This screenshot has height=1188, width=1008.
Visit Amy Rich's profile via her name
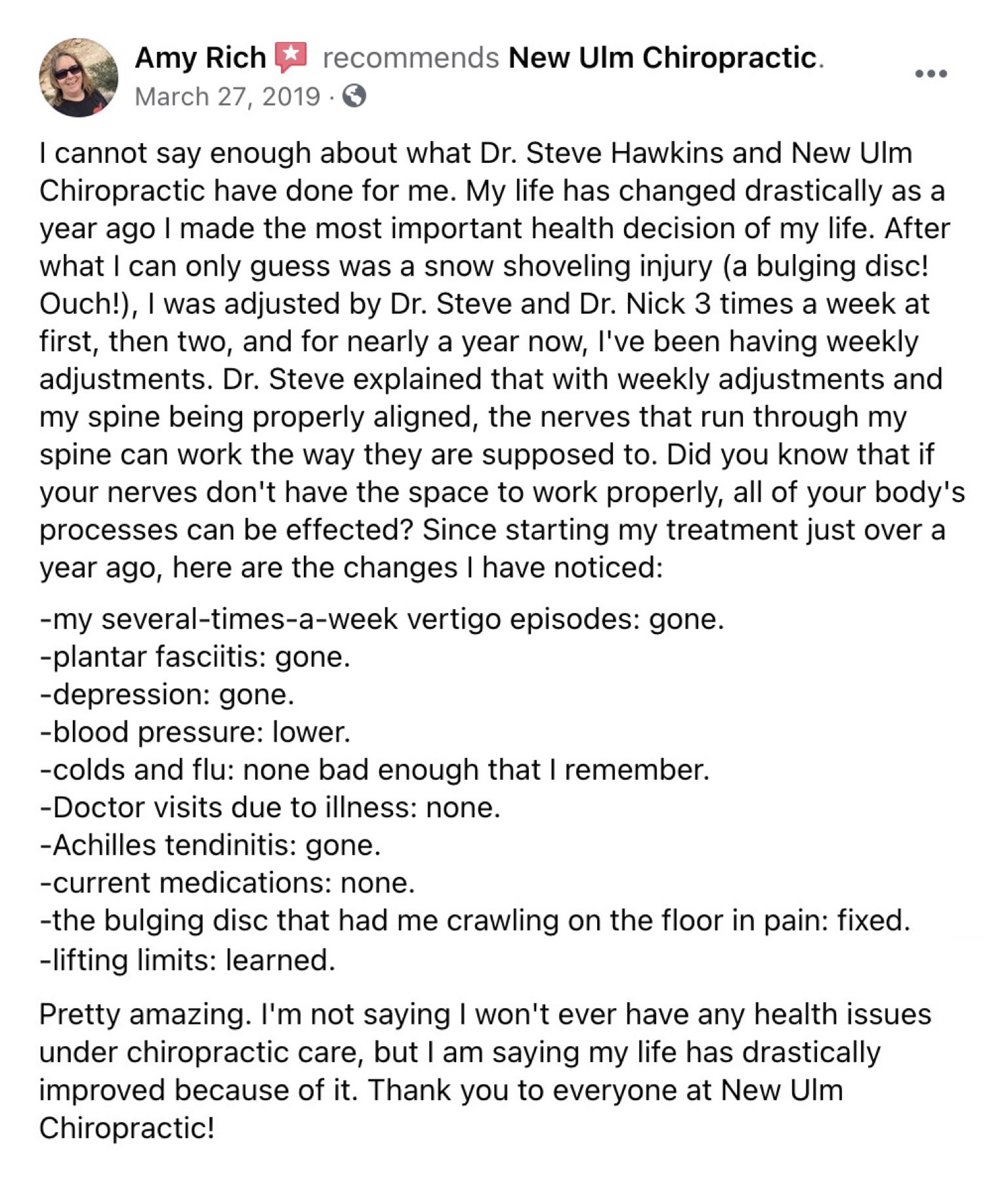click(199, 58)
